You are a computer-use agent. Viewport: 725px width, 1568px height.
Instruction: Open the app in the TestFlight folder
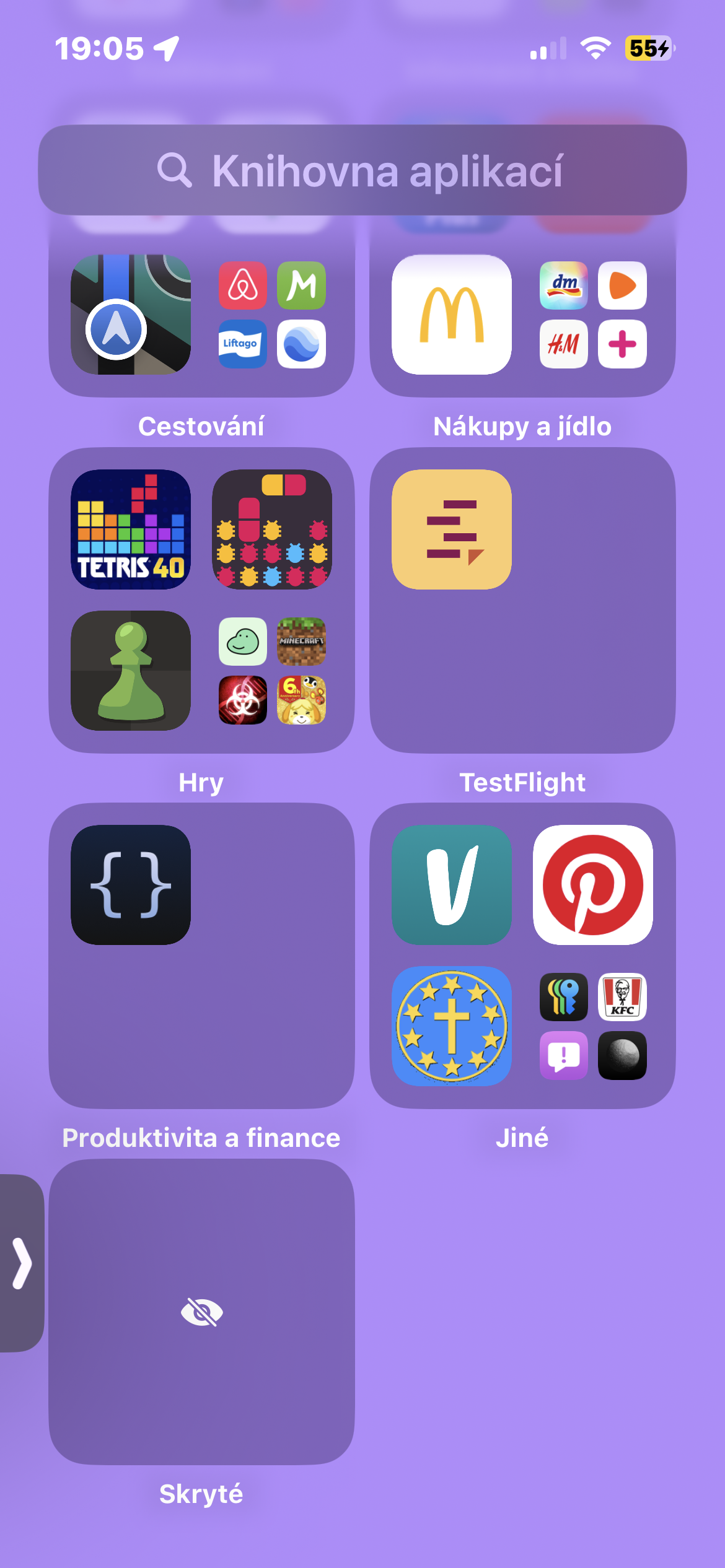point(452,529)
